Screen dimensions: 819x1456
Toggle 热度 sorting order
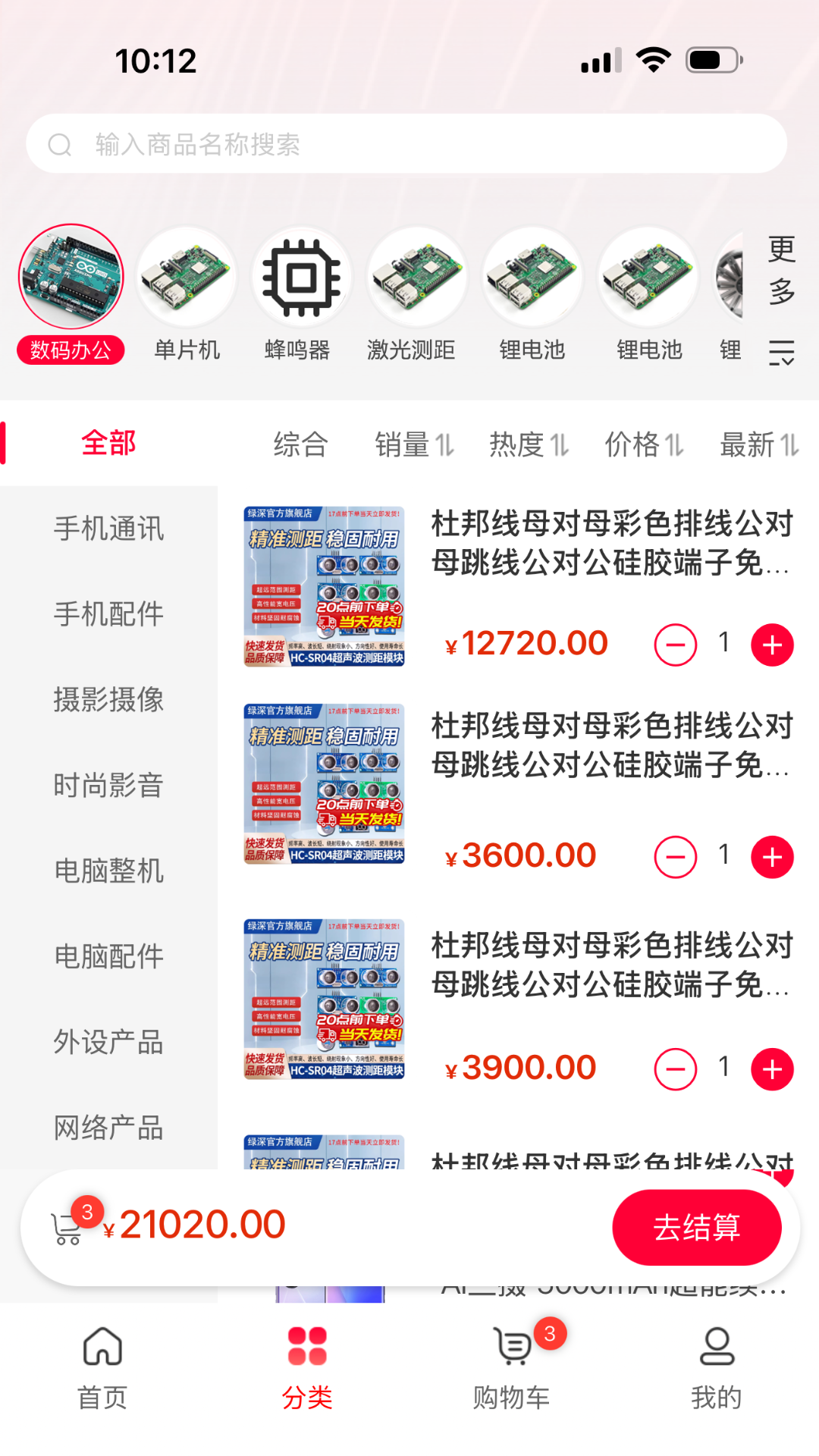[x=528, y=444]
